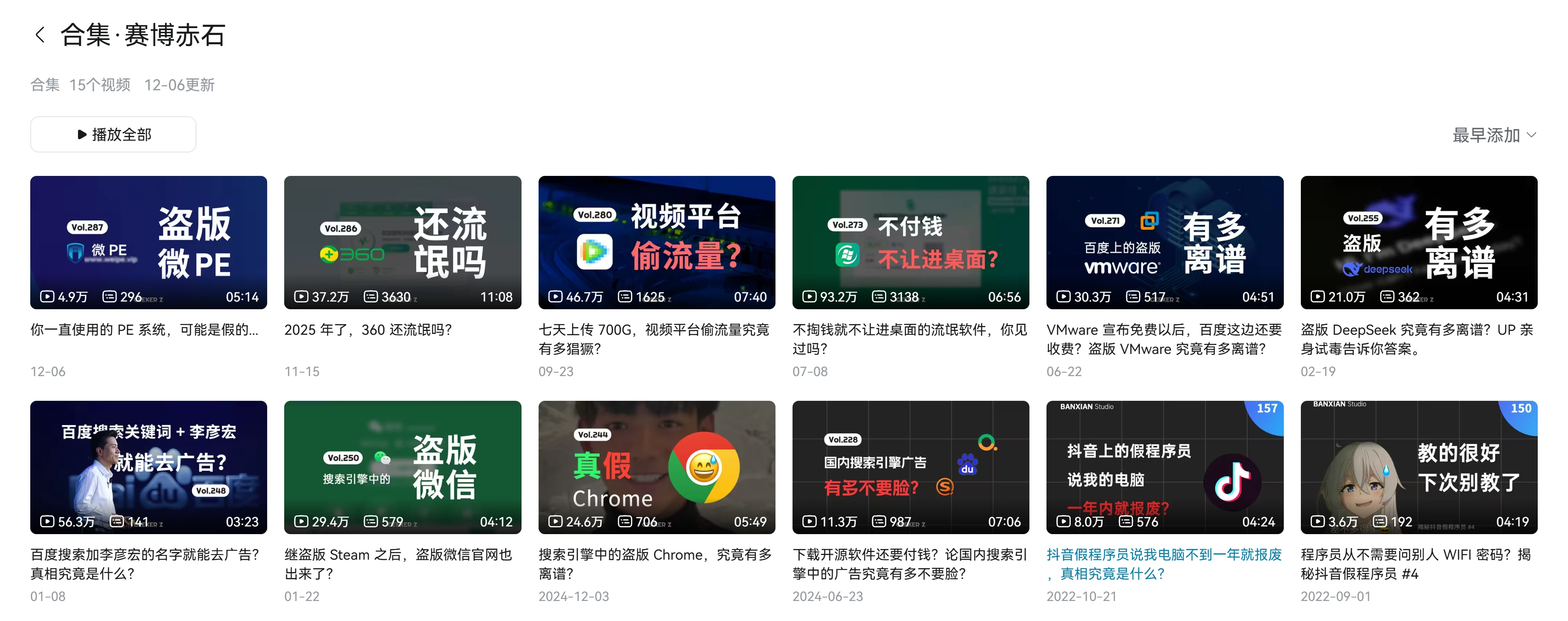Open the 盗版 VMware video (Vol.271)
Viewport: 1568px width, 621px height.
click(1164, 242)
